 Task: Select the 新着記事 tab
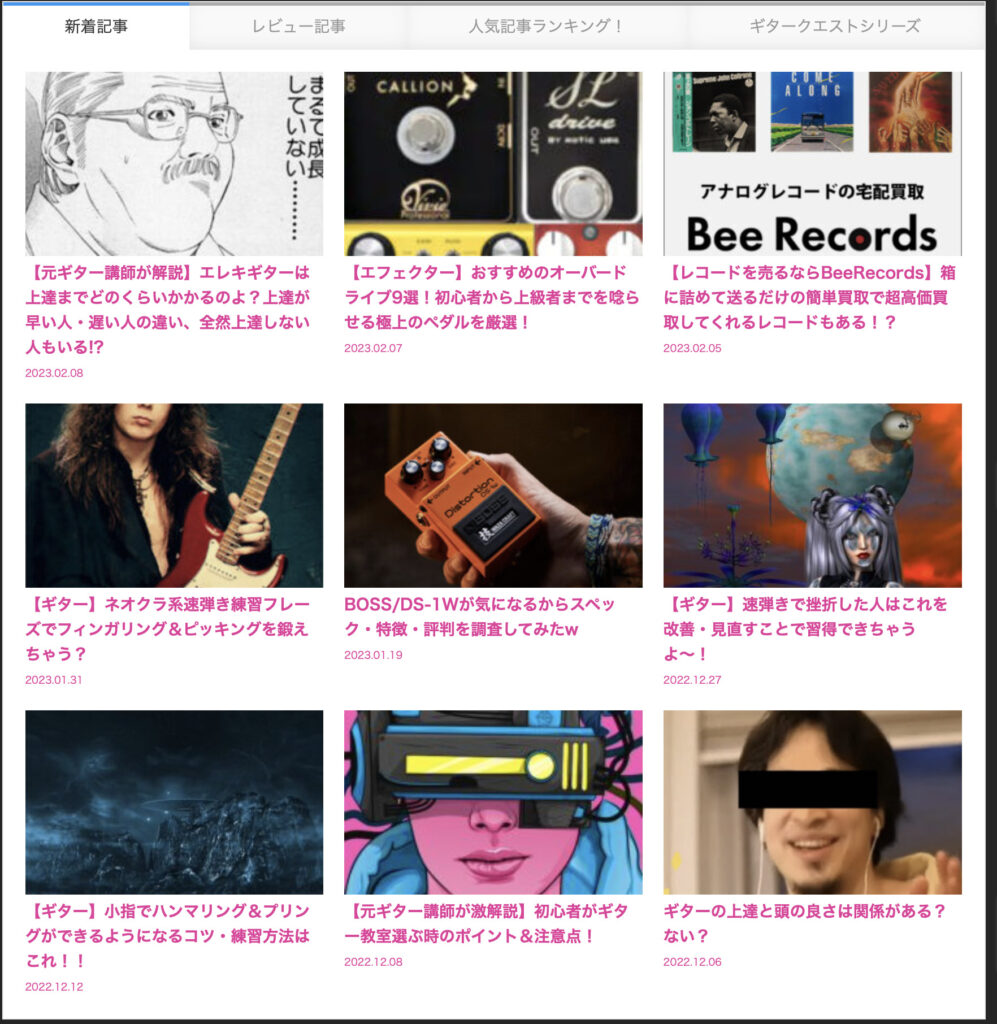coord(96,26)
